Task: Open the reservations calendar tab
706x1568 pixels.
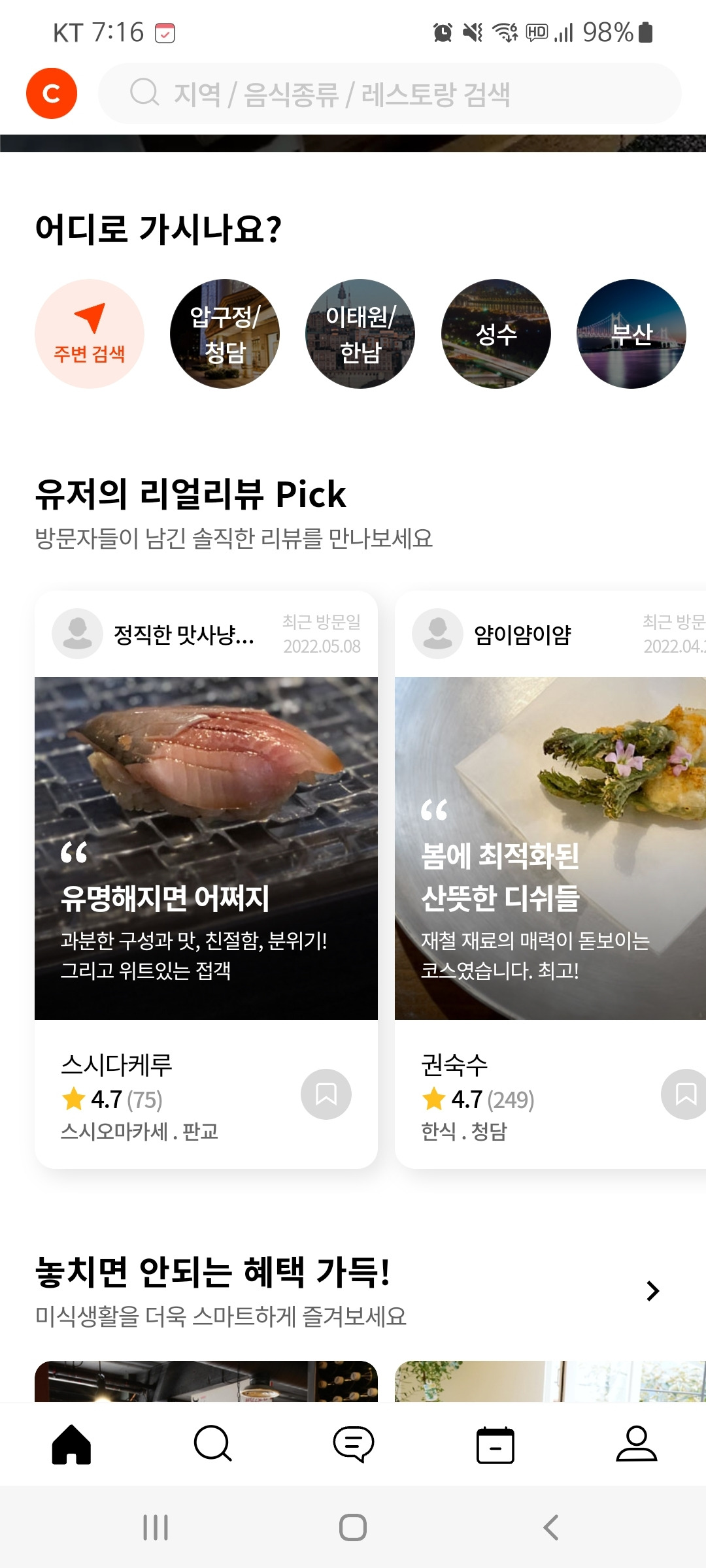Action: coord(495,1444)
